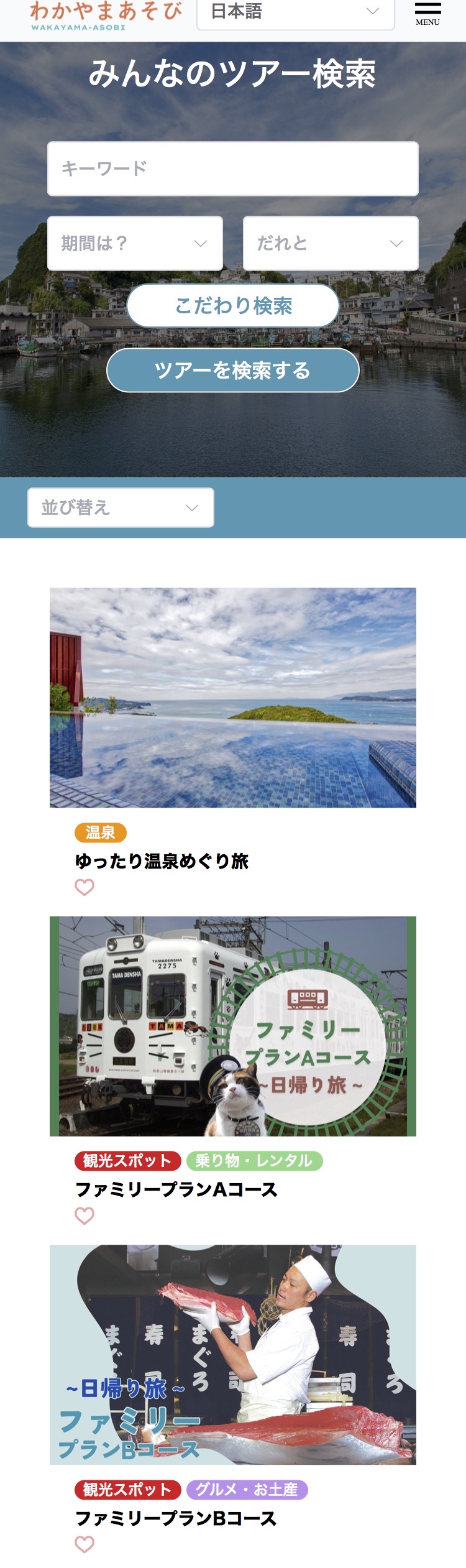Go to the わかやまあそび home logo
Viewport: 466px width, 1568px height.
(106, 16)
